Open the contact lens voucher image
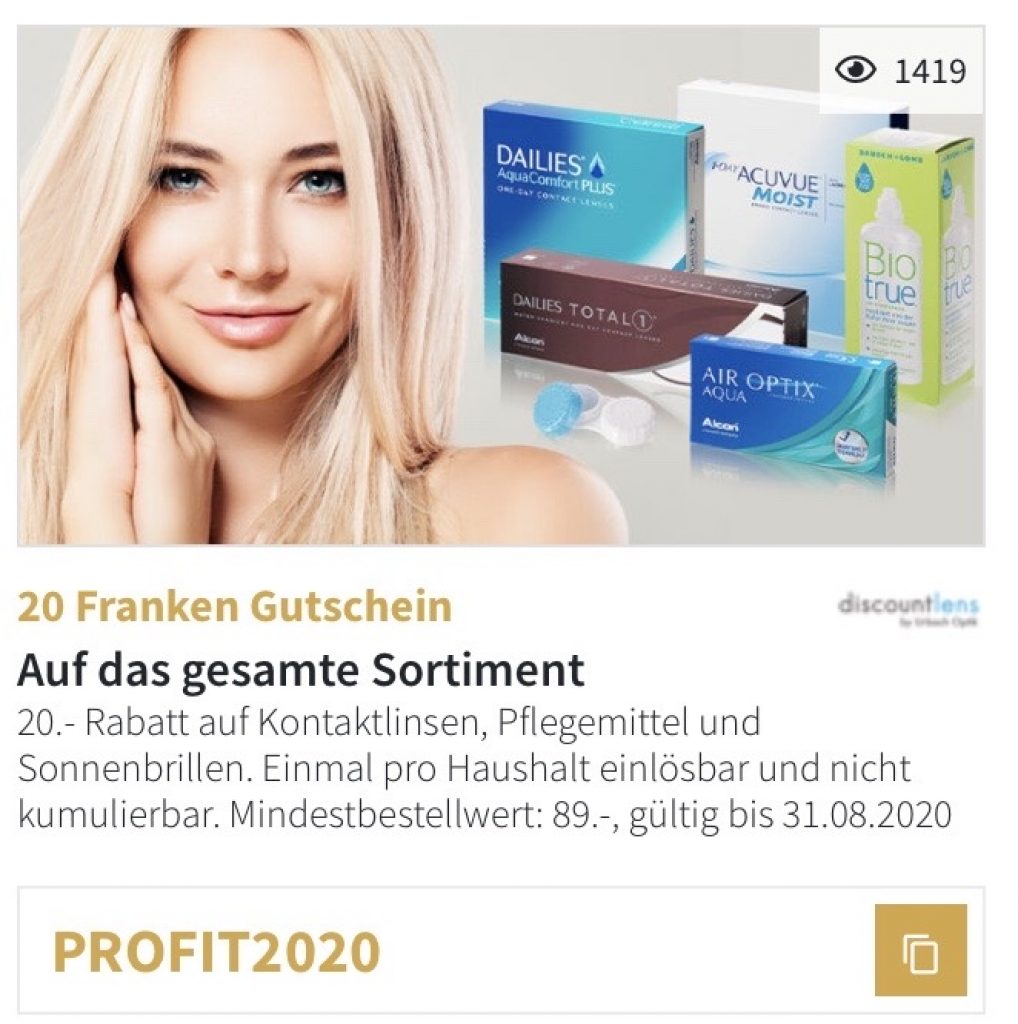Viewport: 1018px width, 1024px height. pos(500,285)
